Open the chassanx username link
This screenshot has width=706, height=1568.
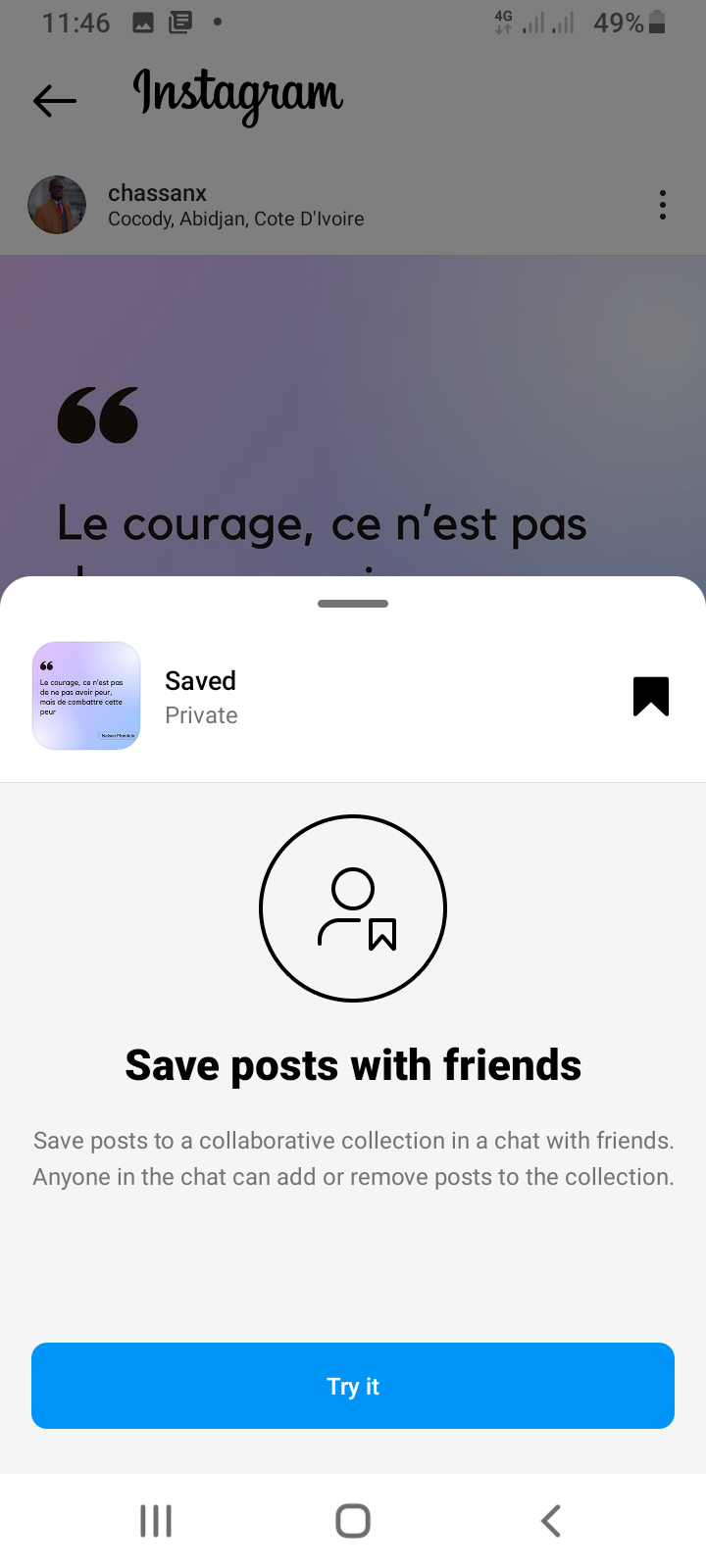pos(157,193)
